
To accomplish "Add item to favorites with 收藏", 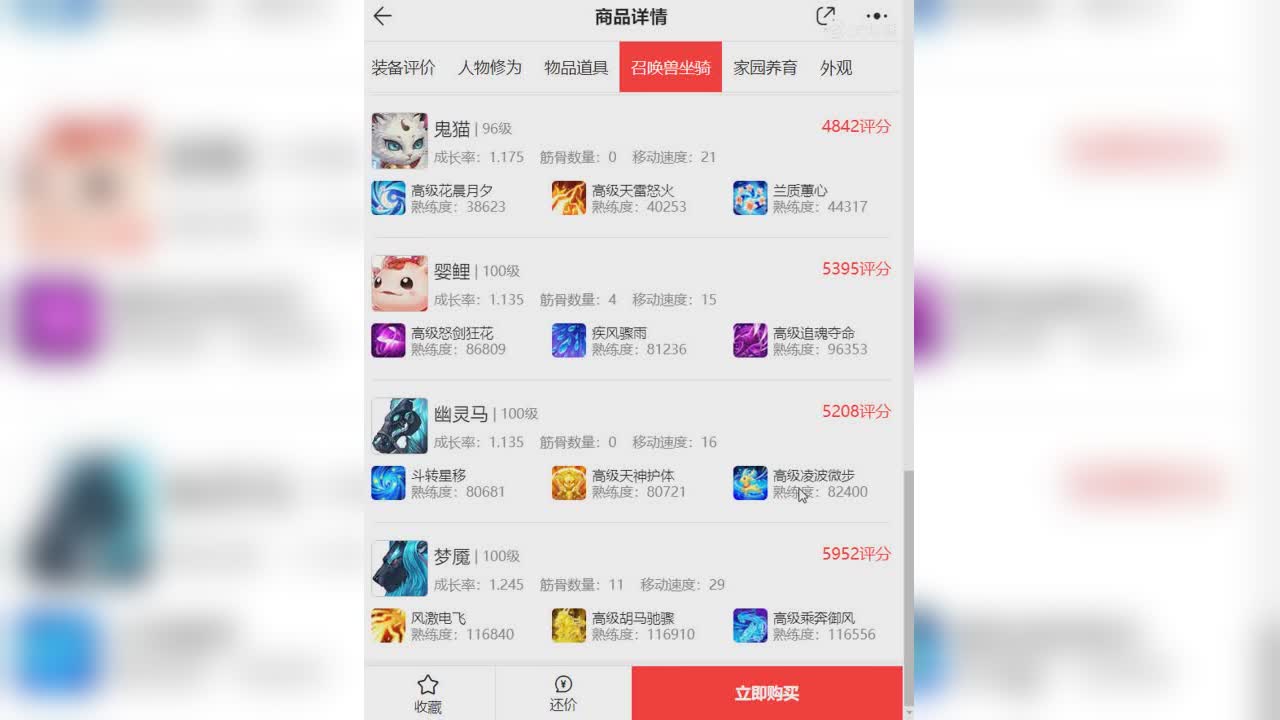I will [428, 693].
